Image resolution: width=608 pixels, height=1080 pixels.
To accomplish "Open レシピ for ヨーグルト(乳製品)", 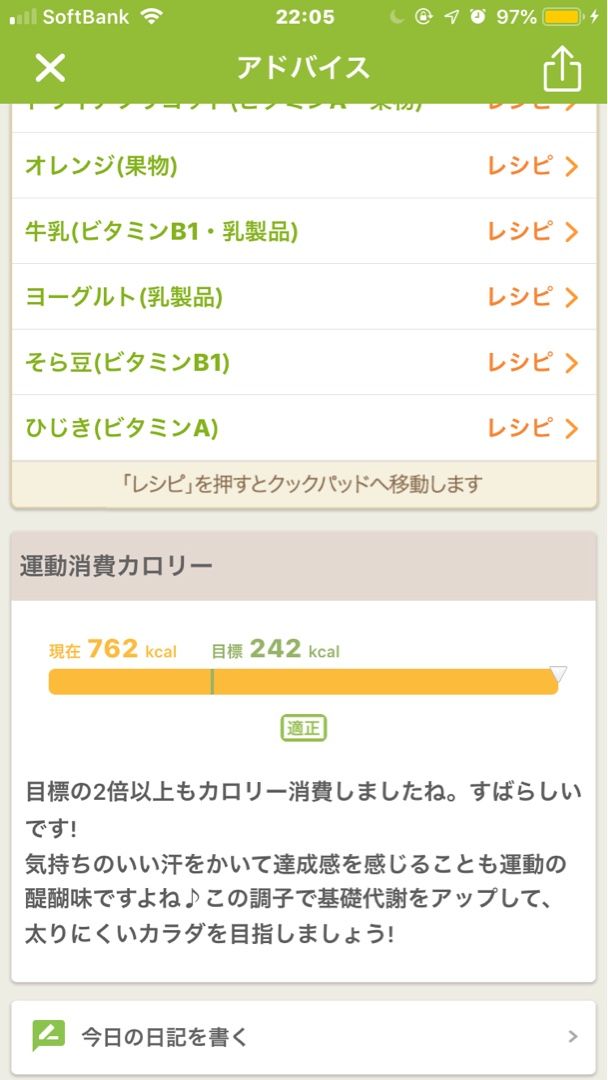I will (532, 297).
